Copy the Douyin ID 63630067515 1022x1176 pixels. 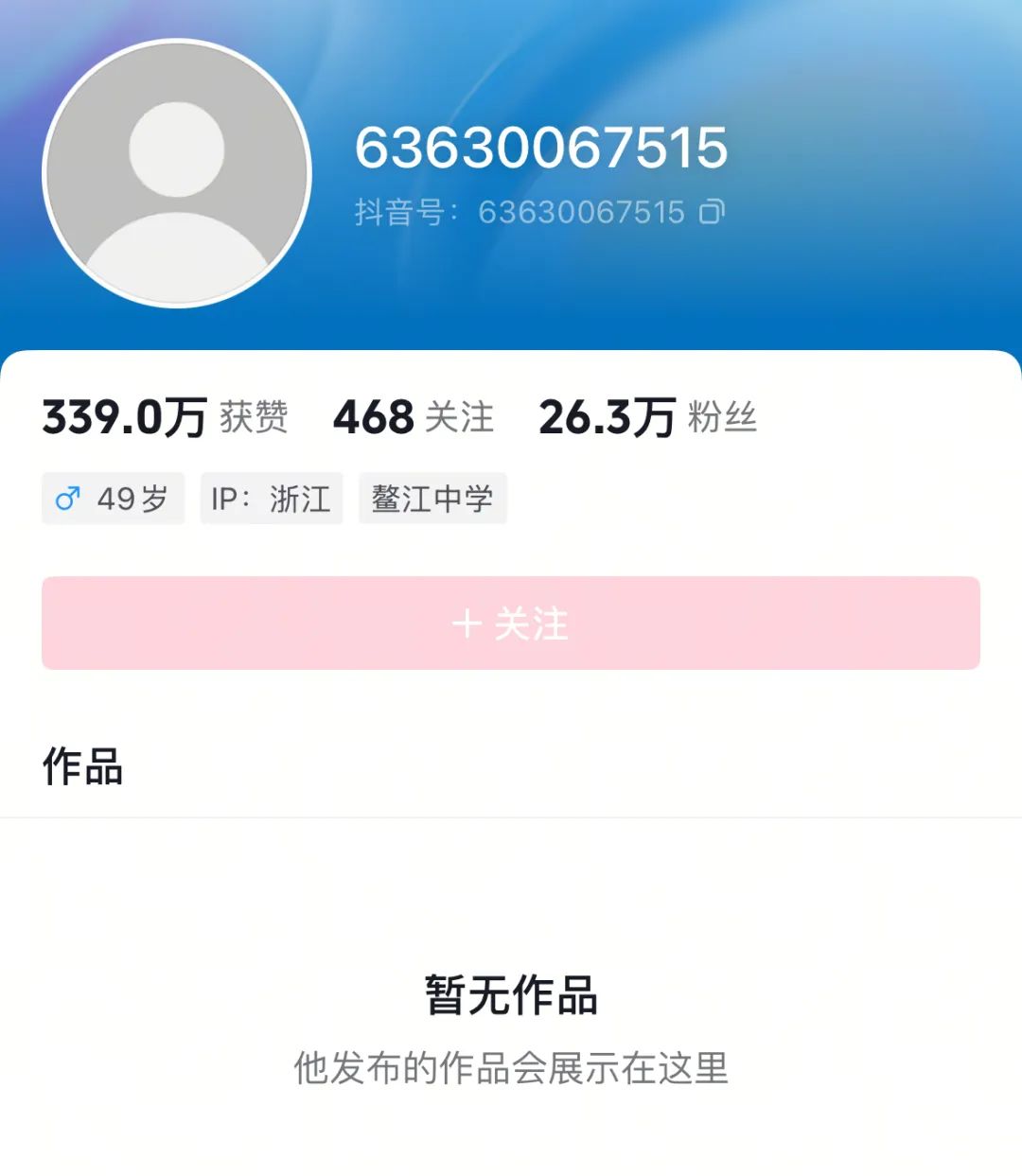click(712, 212)
